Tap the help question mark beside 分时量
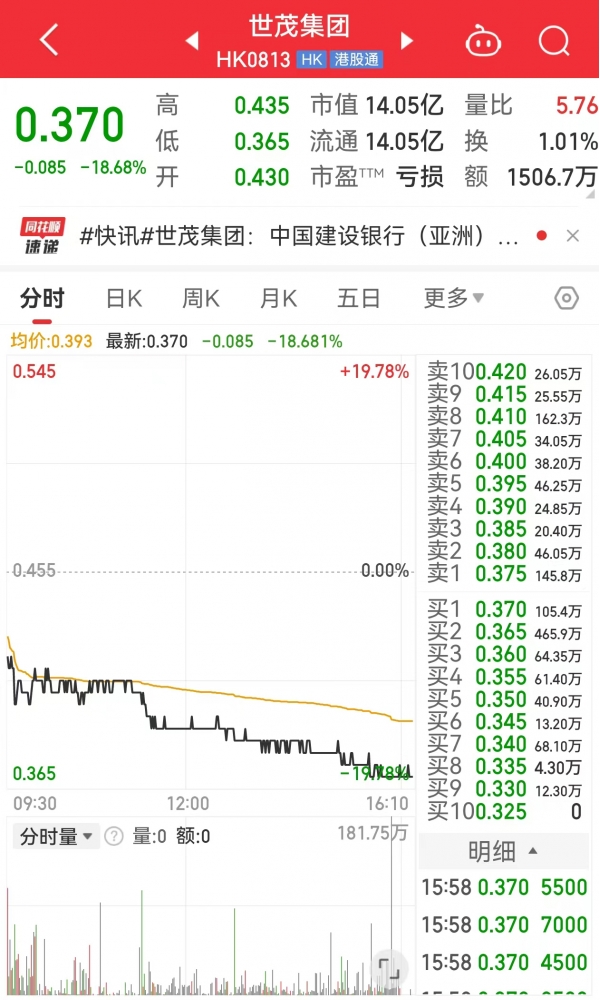The width and height of the screenshot is (600, 1000). (113, 836)
